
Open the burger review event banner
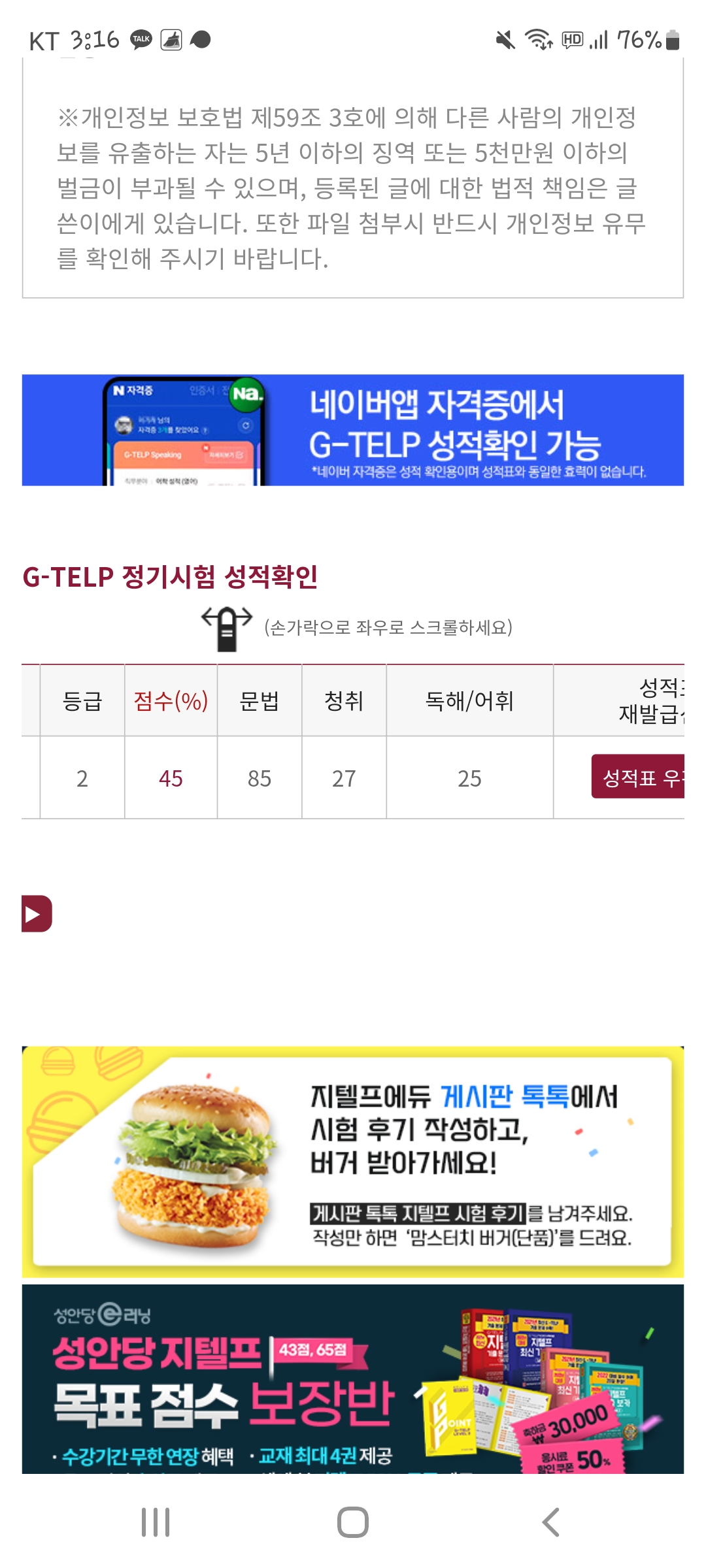(353, 1162)
